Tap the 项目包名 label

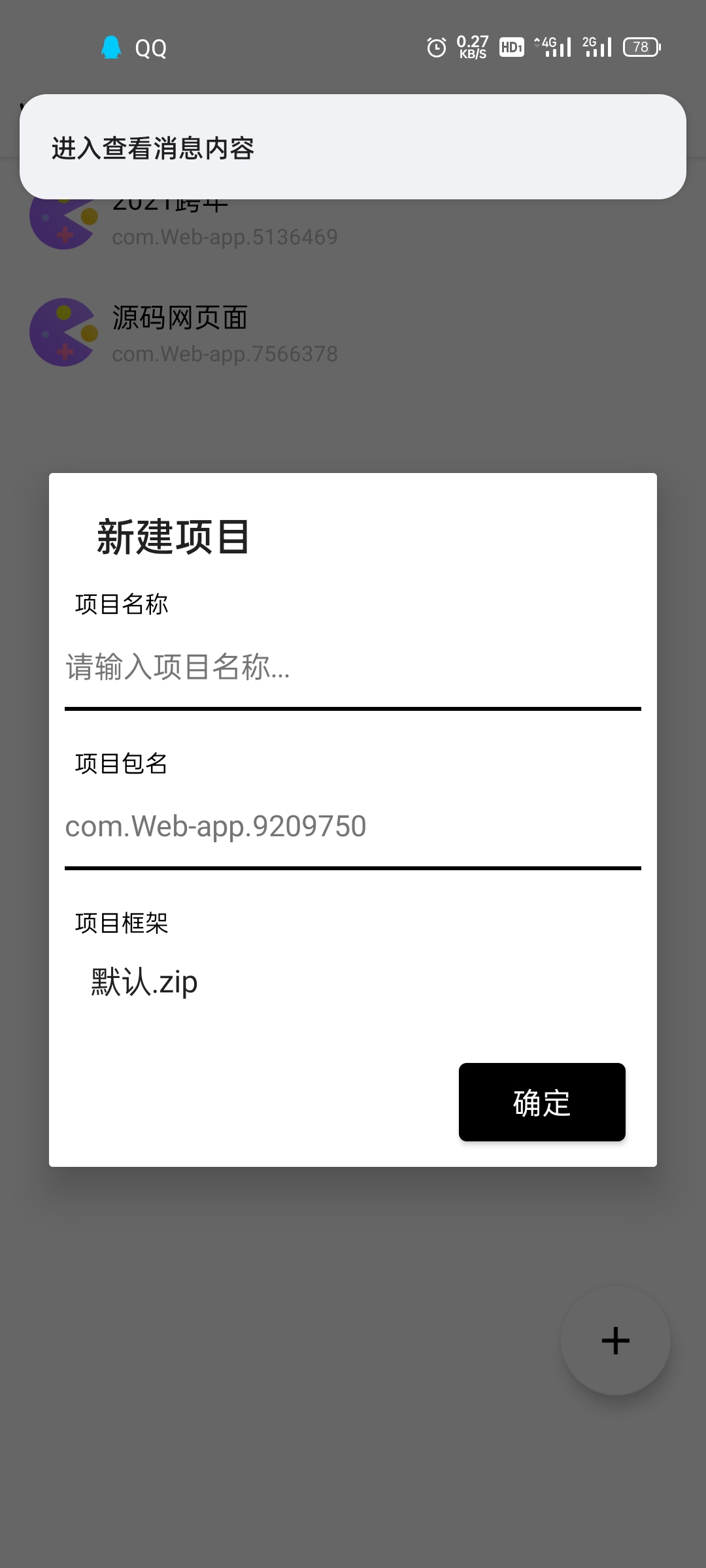120,766
